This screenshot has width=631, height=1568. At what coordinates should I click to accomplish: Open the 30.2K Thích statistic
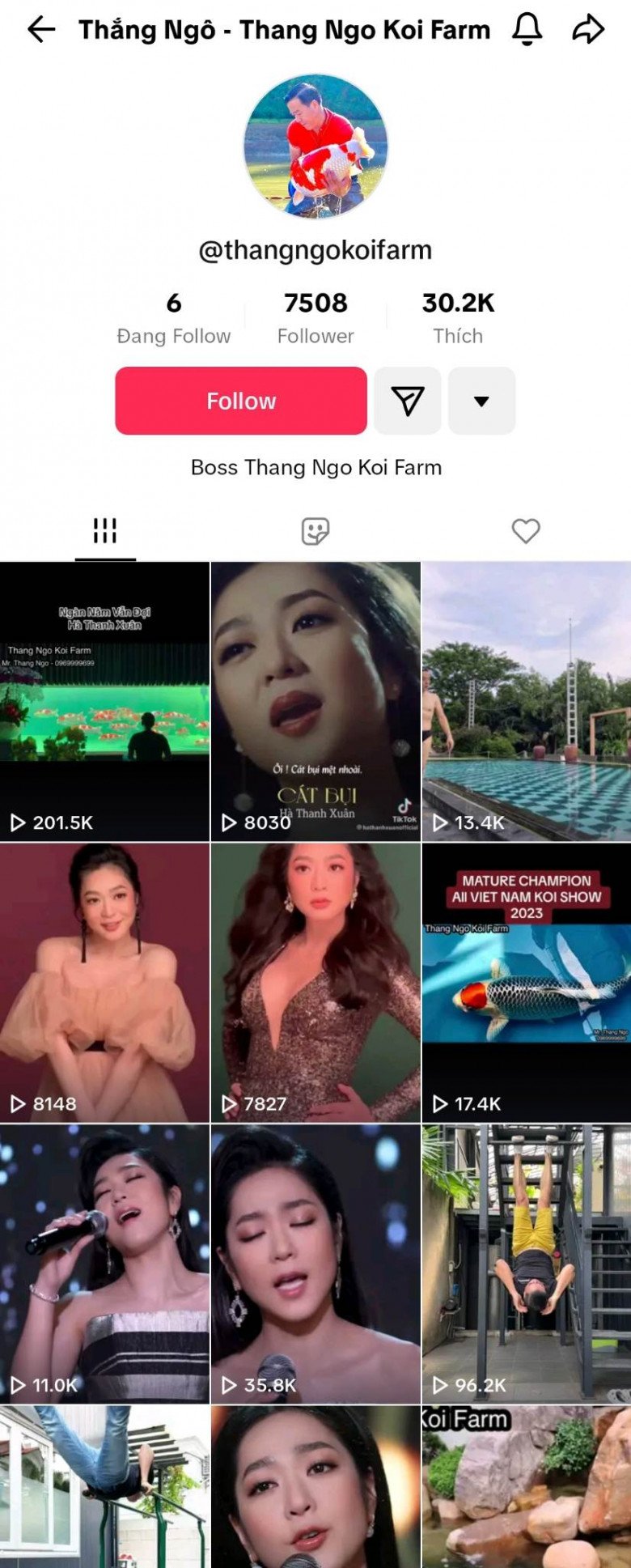(x=458, y=317)
